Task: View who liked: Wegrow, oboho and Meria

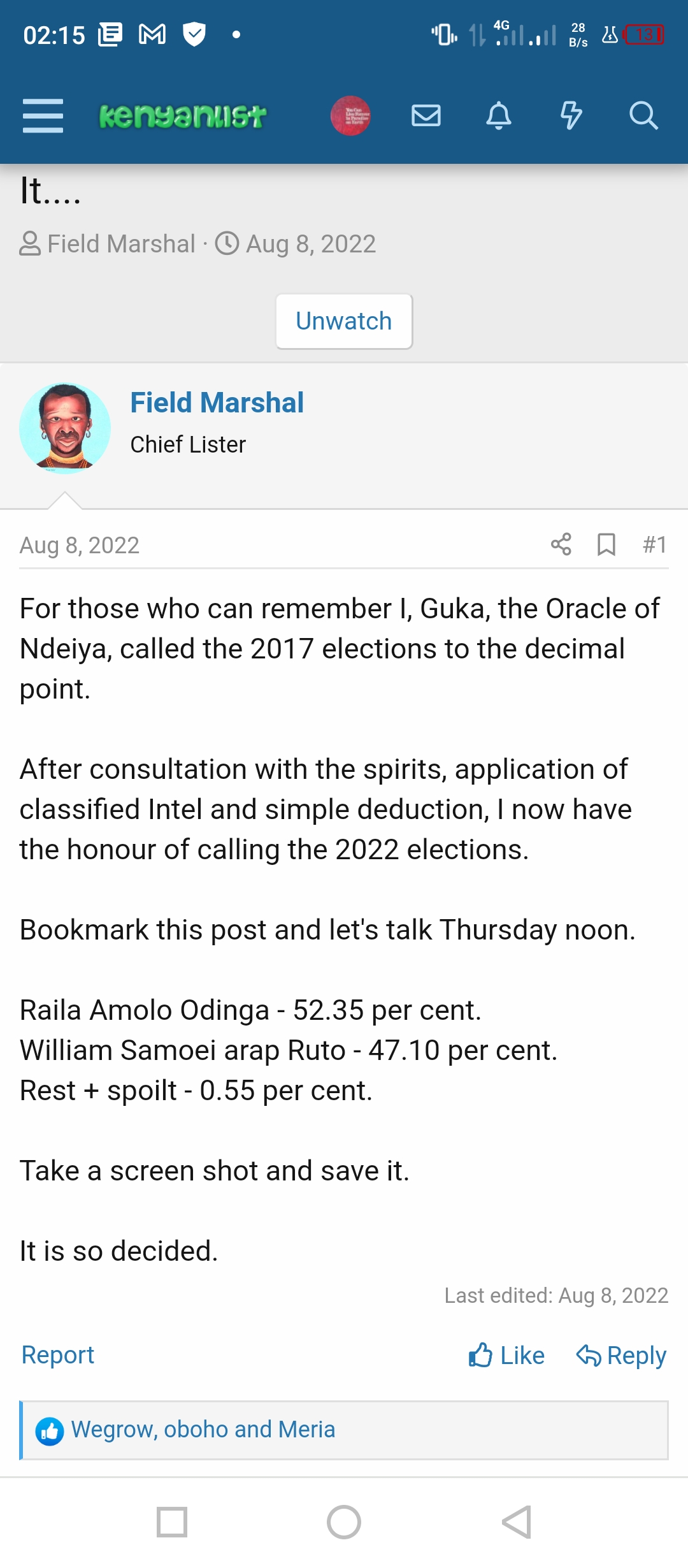Action: pyautogui.click(x=203, y=1430)
